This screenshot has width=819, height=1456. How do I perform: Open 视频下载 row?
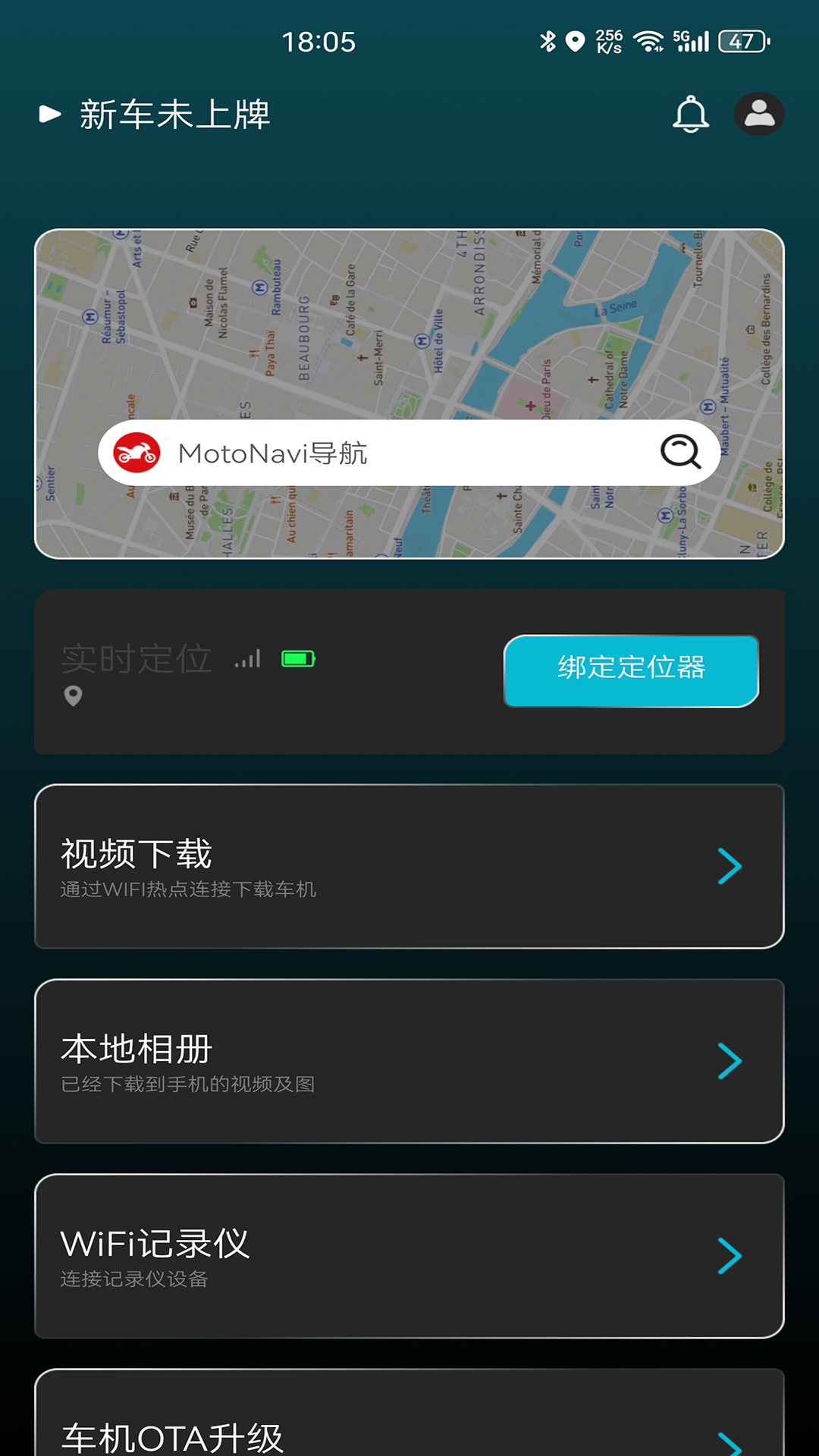click(x=409, y=866)
